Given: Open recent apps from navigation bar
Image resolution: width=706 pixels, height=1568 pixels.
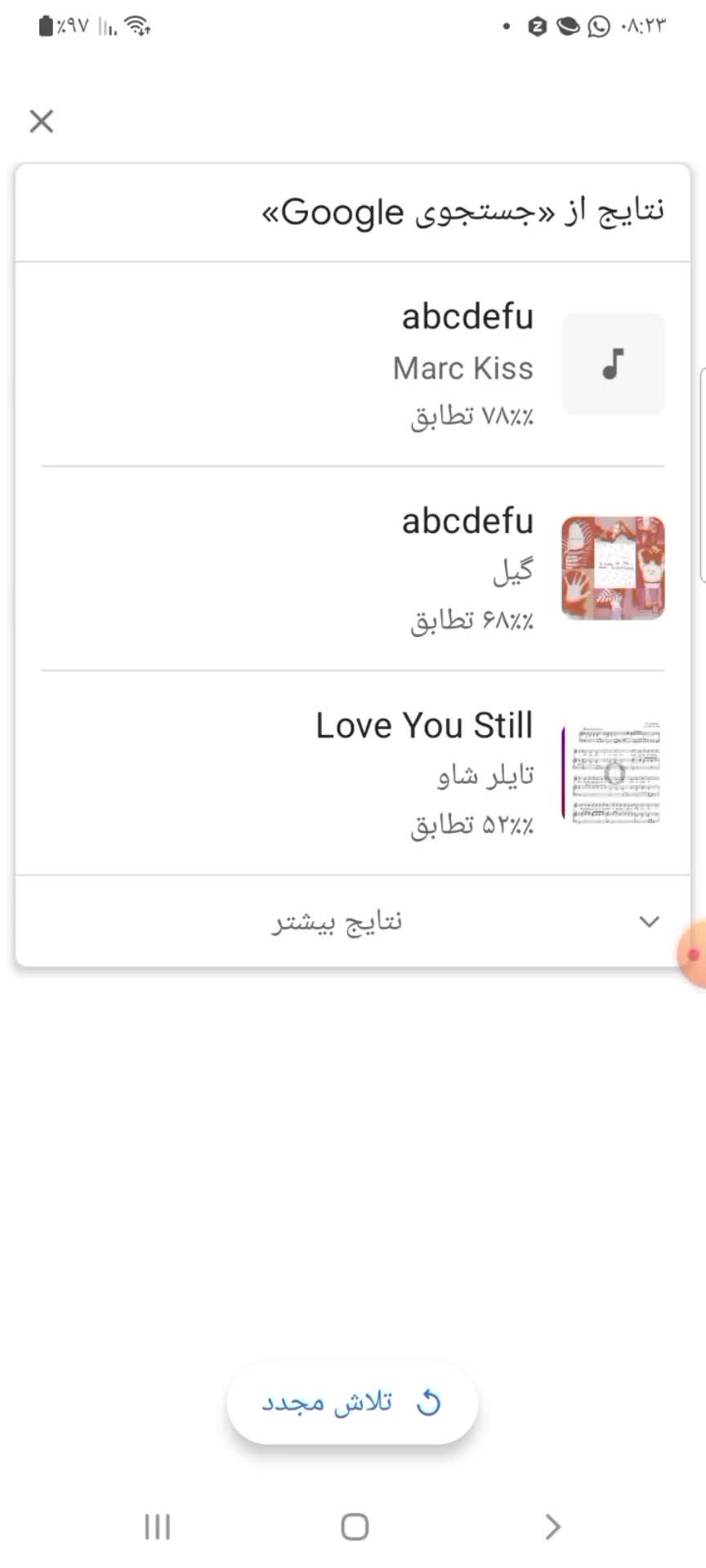Looking at the screenshot, I should [157, 1526].
